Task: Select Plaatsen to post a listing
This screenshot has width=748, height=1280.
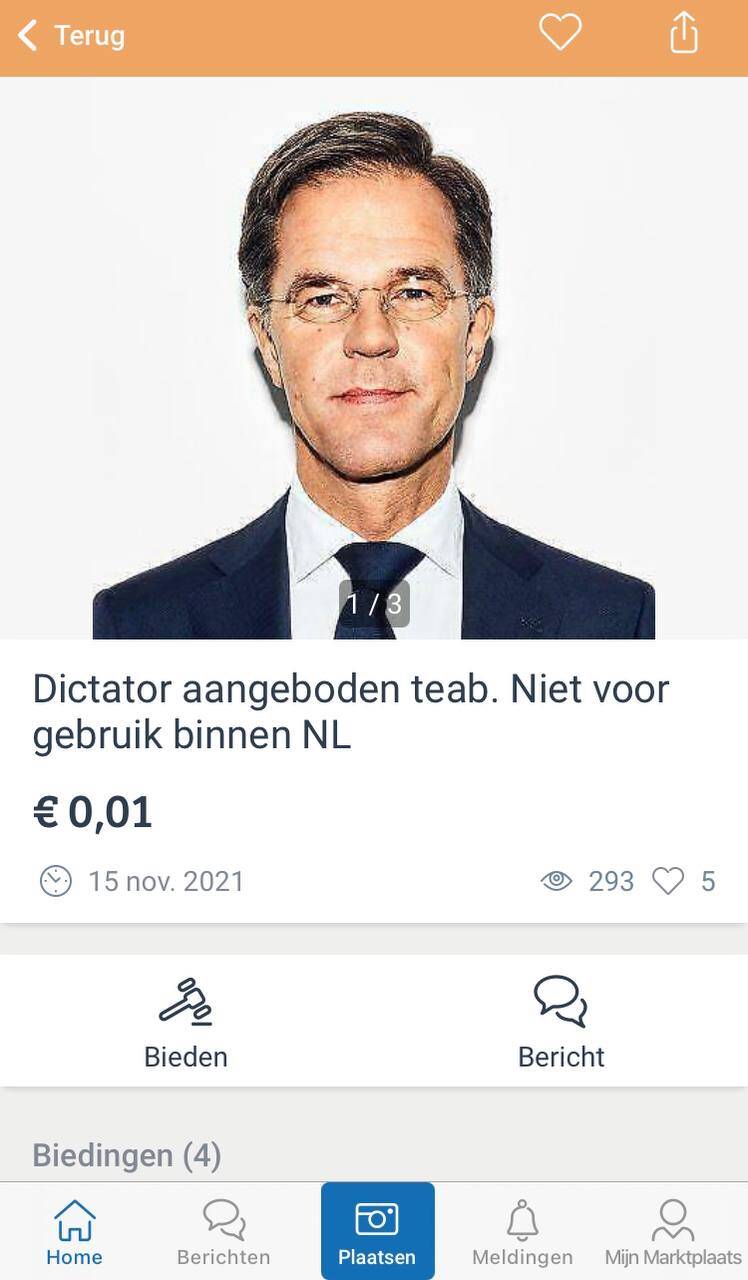Action: (377, 1232)
